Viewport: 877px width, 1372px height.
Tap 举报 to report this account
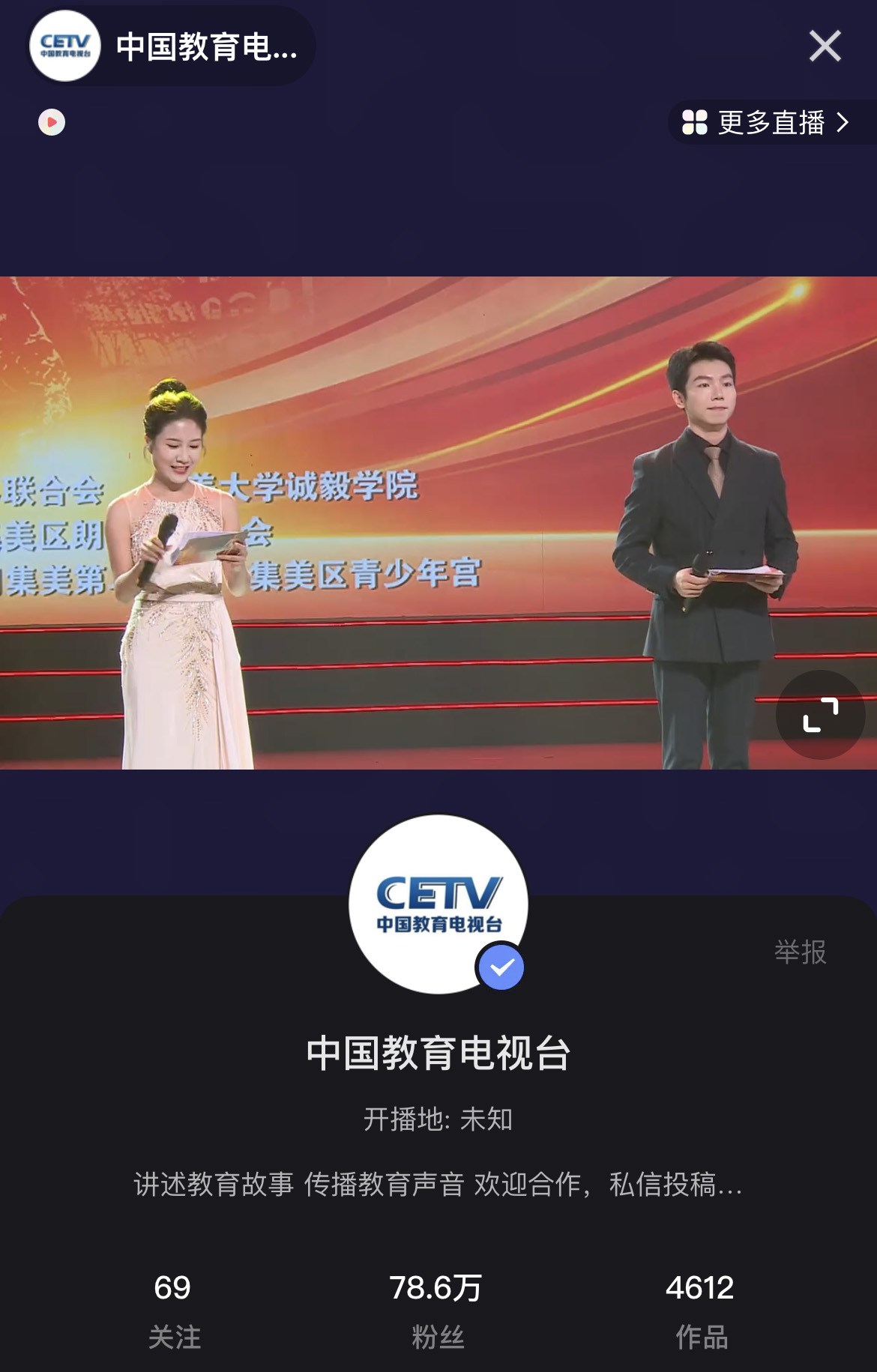click(x=800, y=952)
